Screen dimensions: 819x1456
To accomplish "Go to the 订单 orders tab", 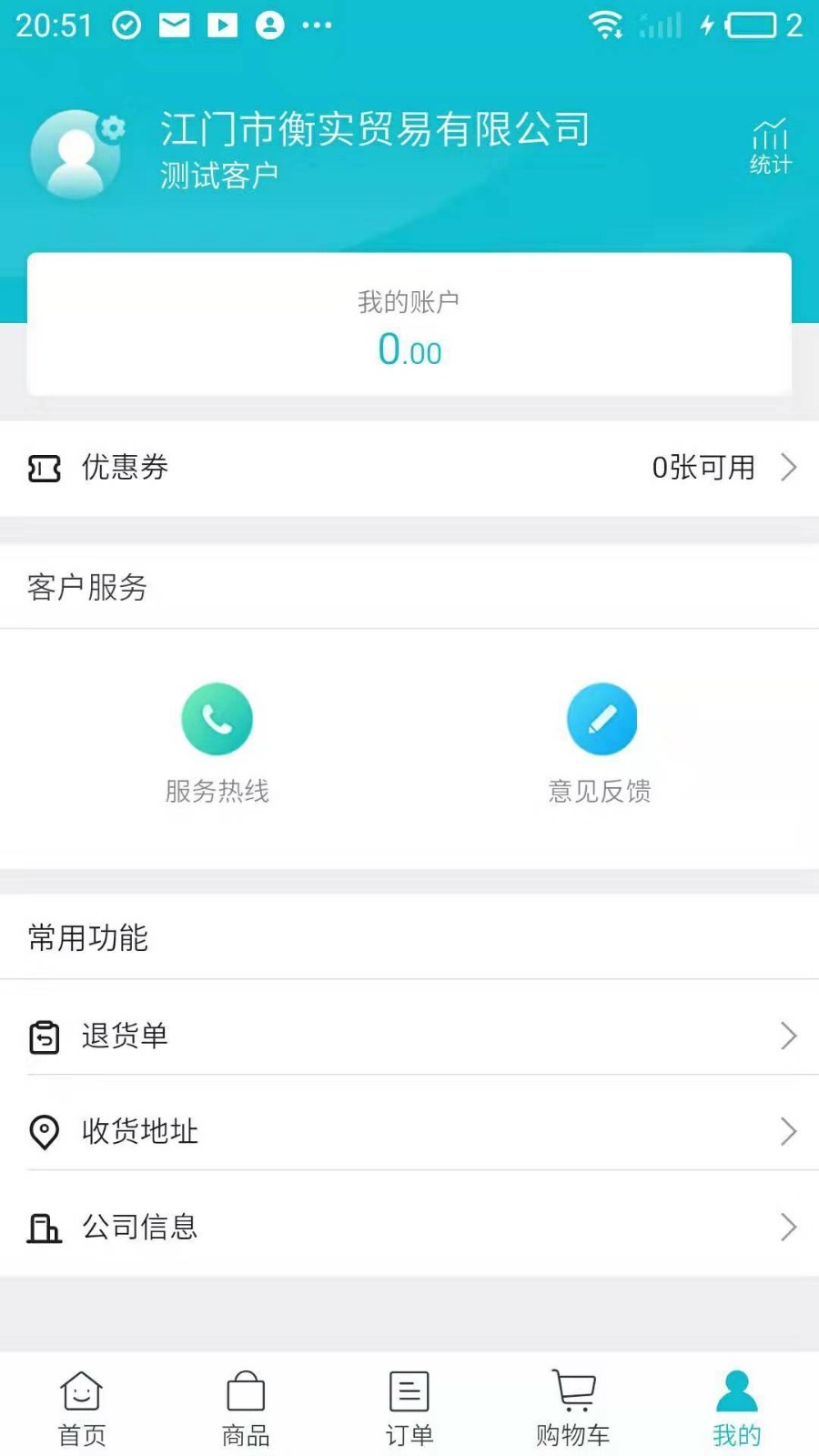I will point(409,1408).
